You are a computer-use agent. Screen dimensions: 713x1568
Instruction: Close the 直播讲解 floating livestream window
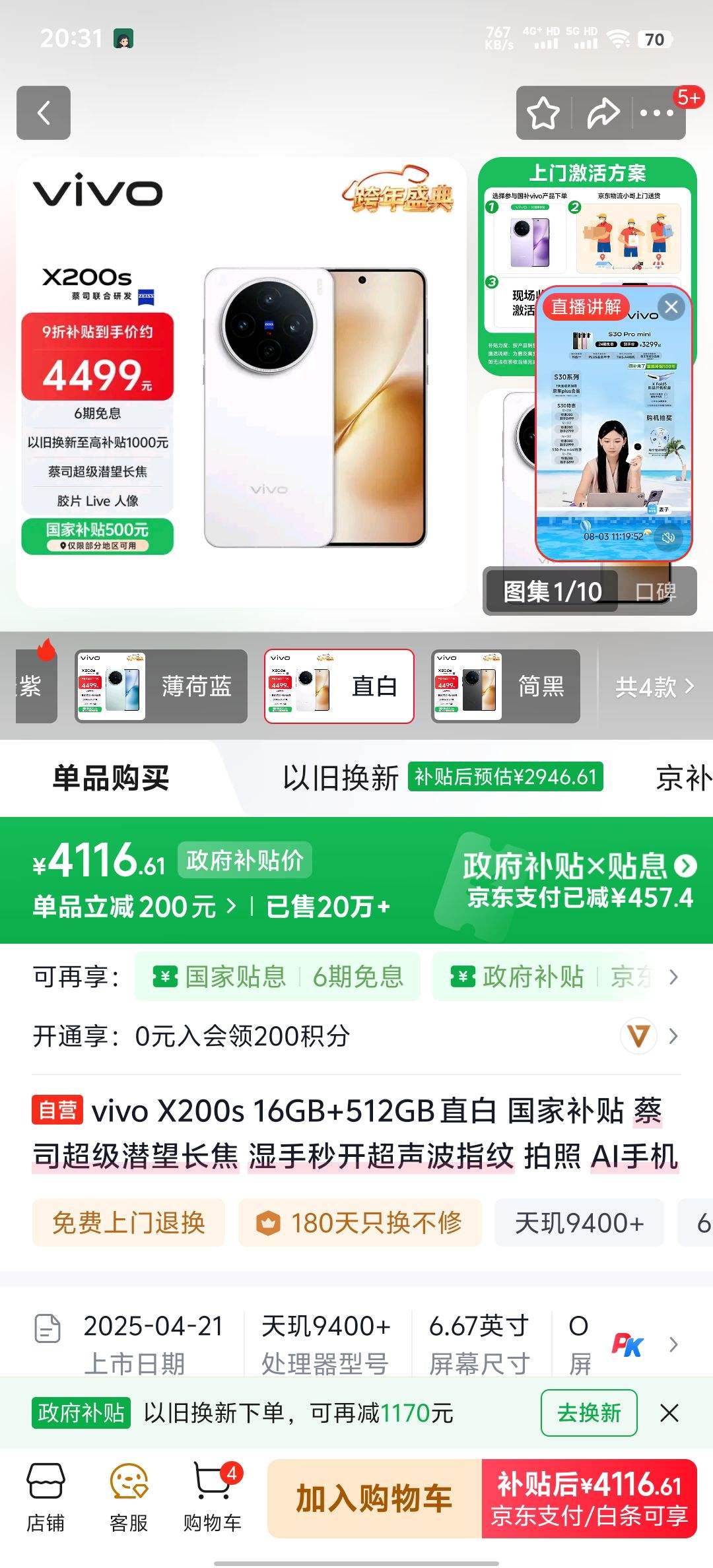[671, 306]
